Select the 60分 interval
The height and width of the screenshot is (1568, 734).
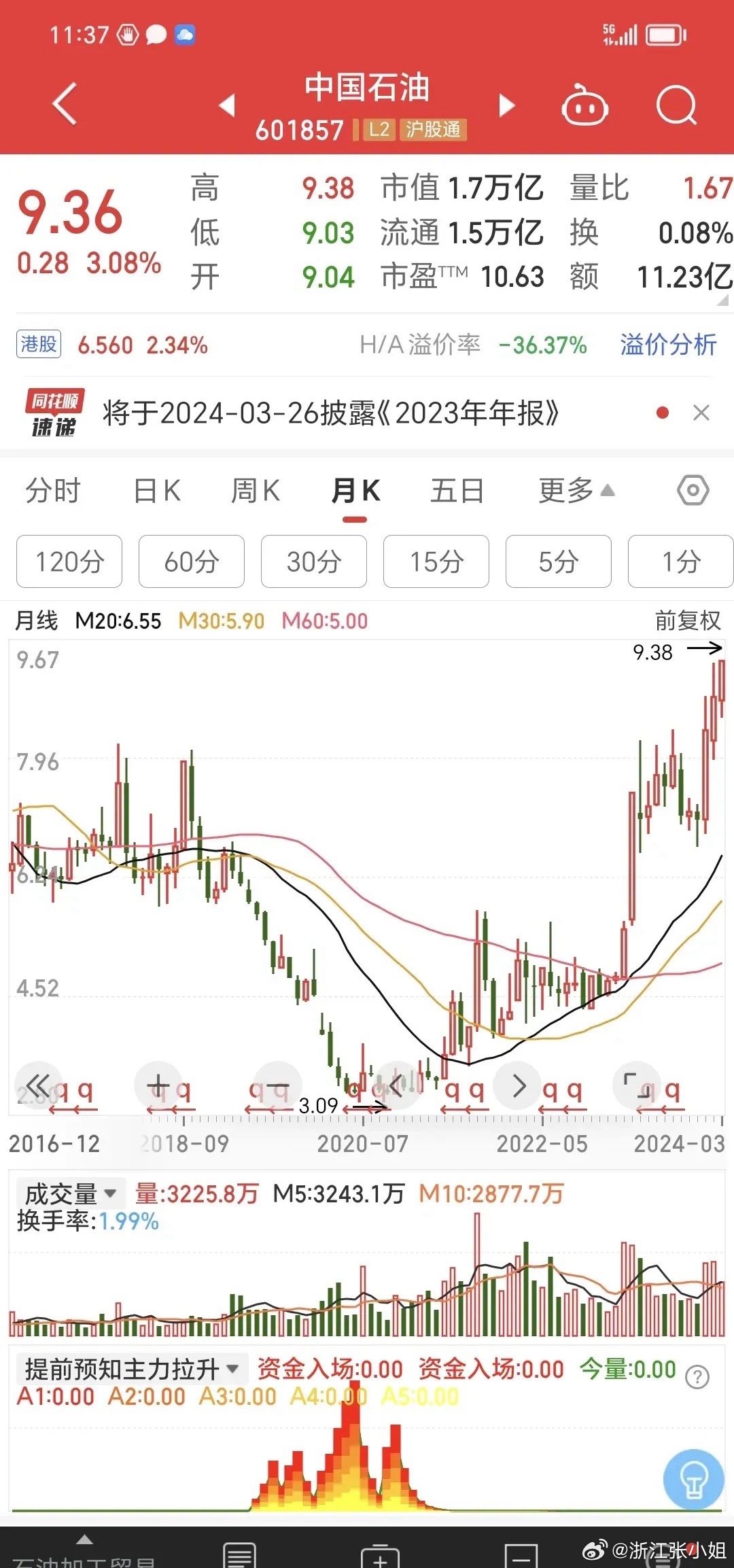click(x=192, y=561)
